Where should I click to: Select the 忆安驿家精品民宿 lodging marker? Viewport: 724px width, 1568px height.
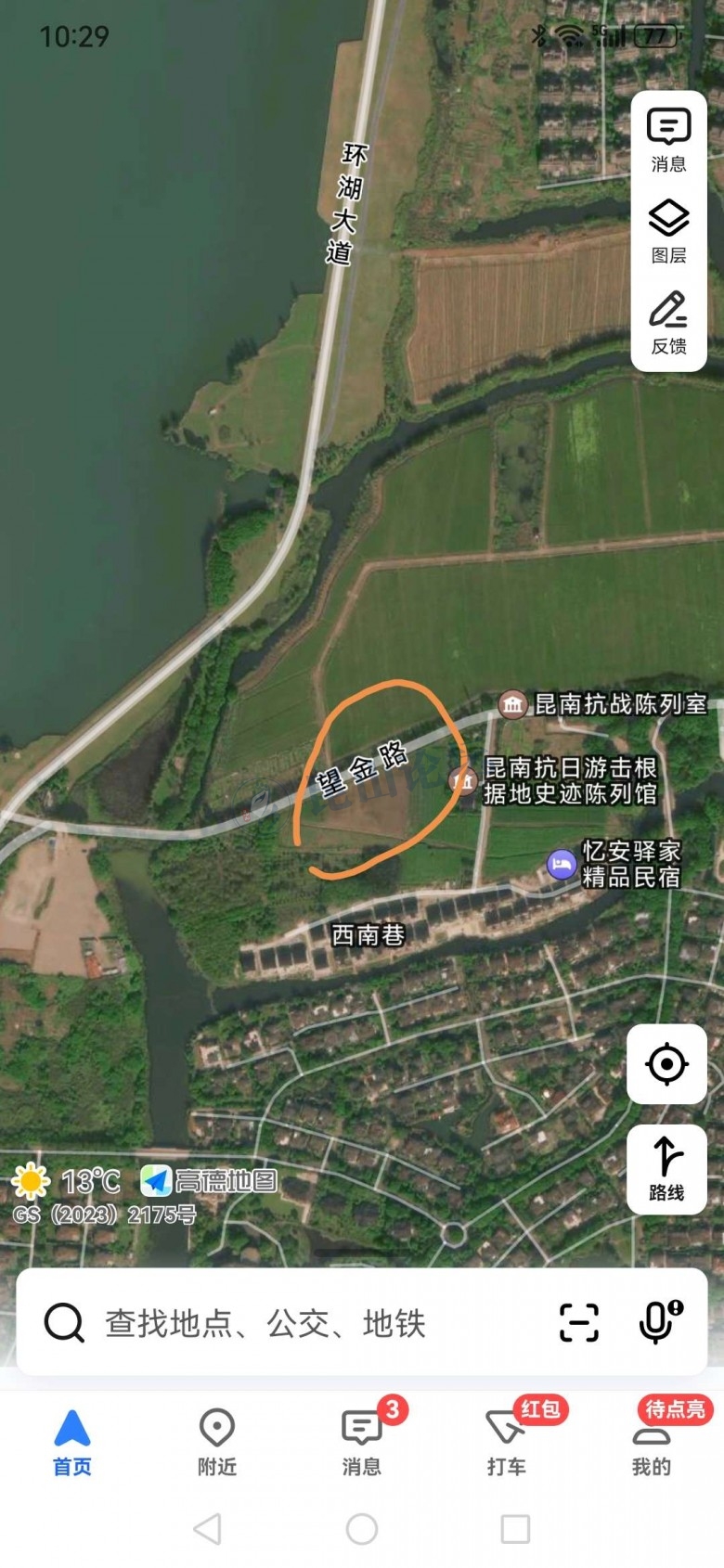[561, 865]
